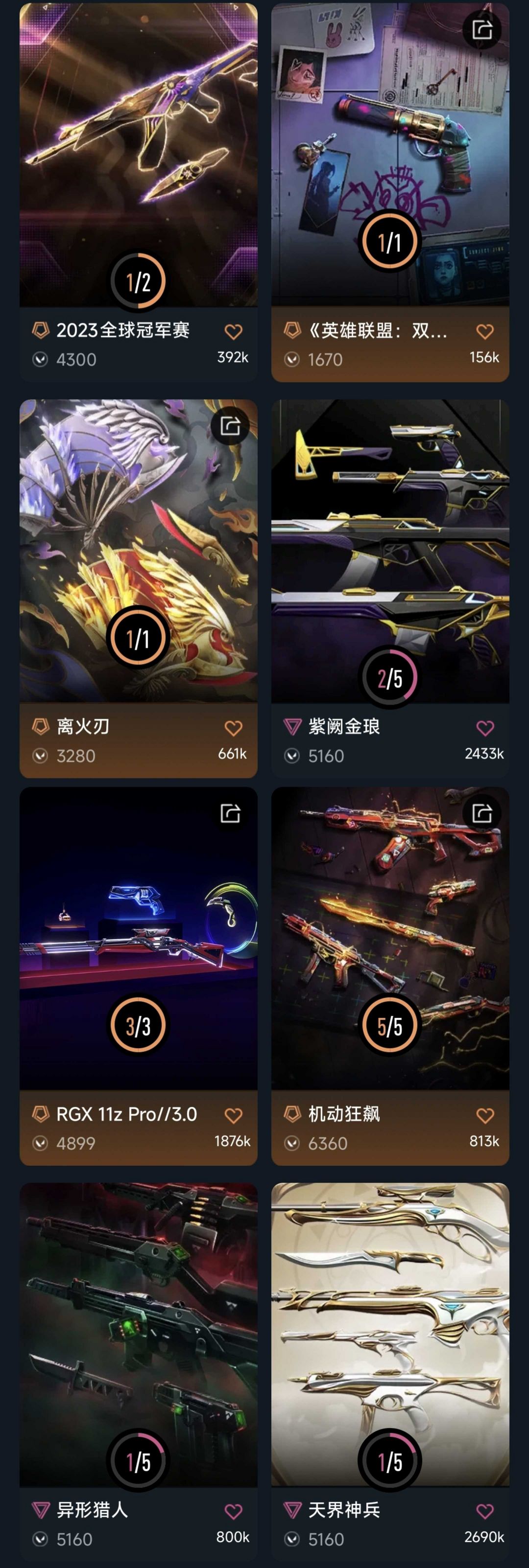
Task: Add 离火刃 to favorites
Action: (234, 728)
